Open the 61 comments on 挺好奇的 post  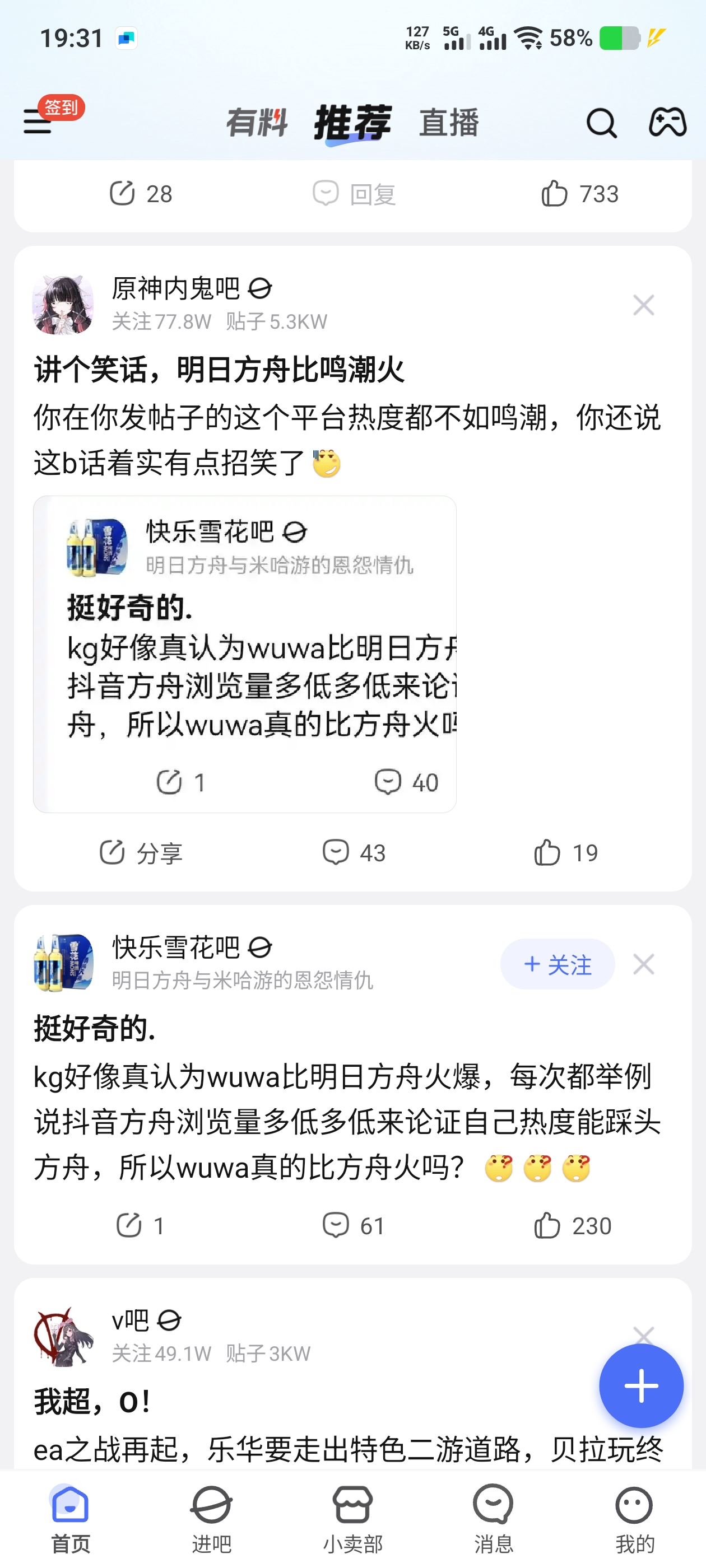tap(354, 1225)
